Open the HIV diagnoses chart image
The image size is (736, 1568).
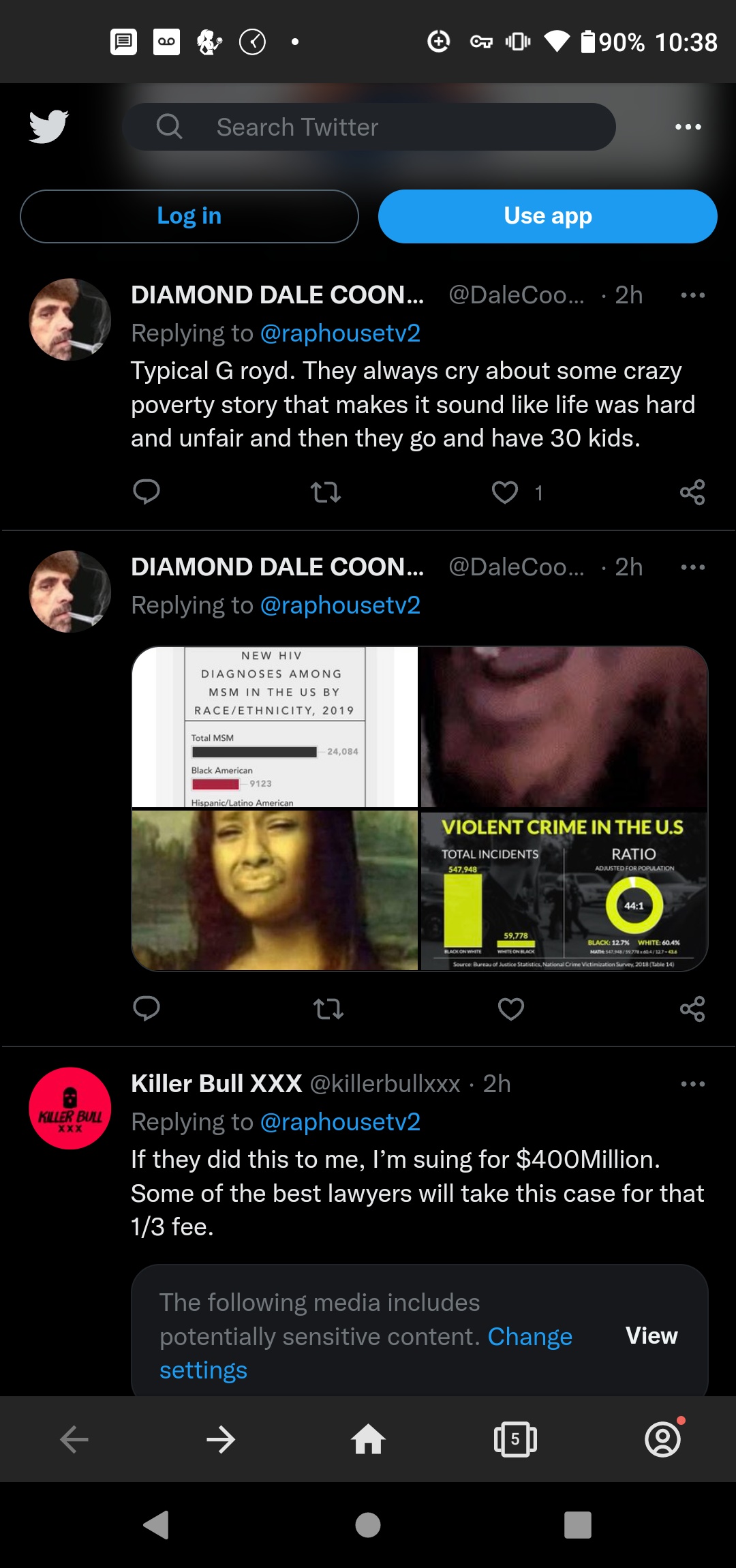pos(275,727)
